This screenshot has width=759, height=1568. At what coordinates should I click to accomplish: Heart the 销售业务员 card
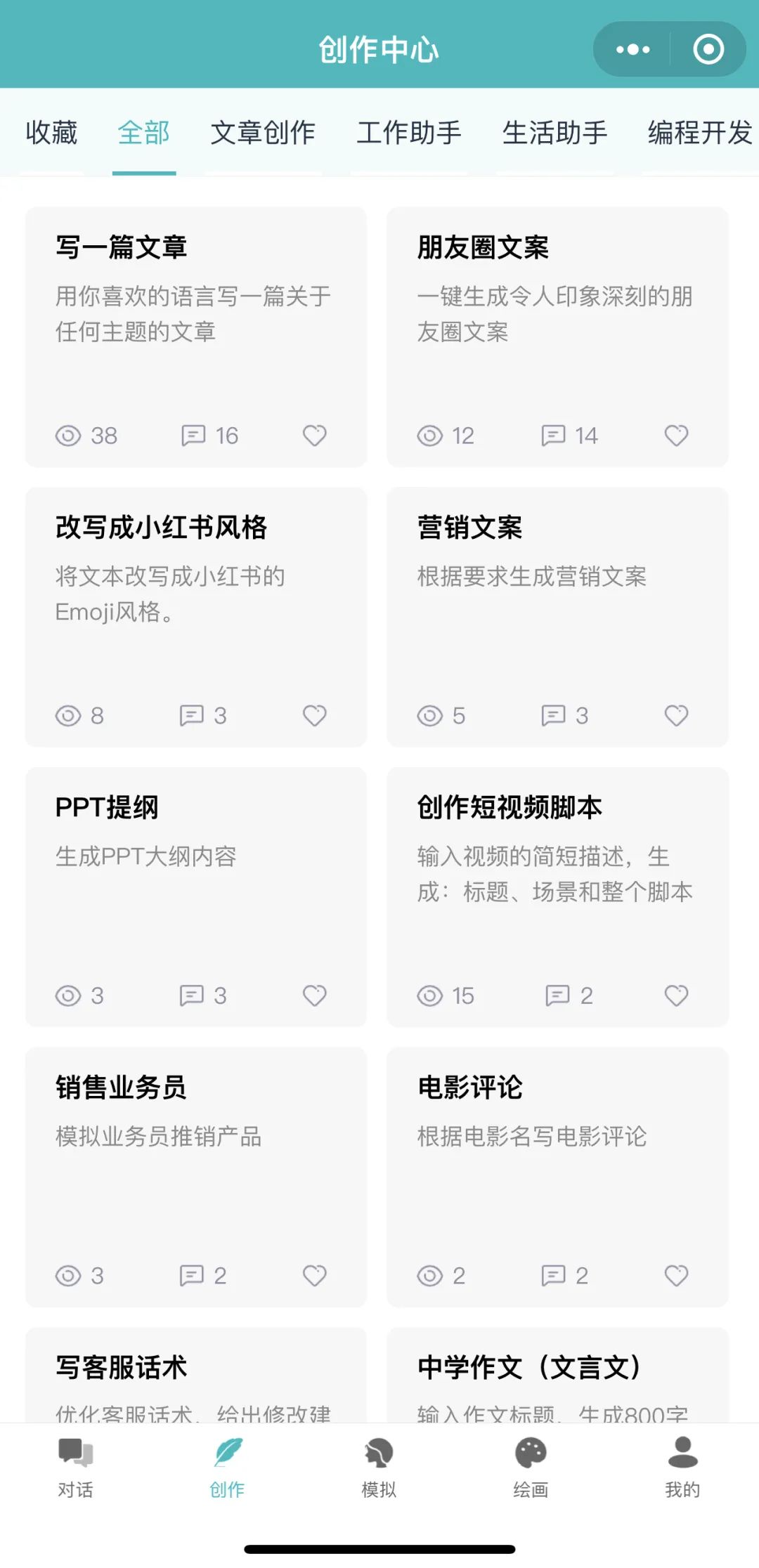click(314, 1275)
